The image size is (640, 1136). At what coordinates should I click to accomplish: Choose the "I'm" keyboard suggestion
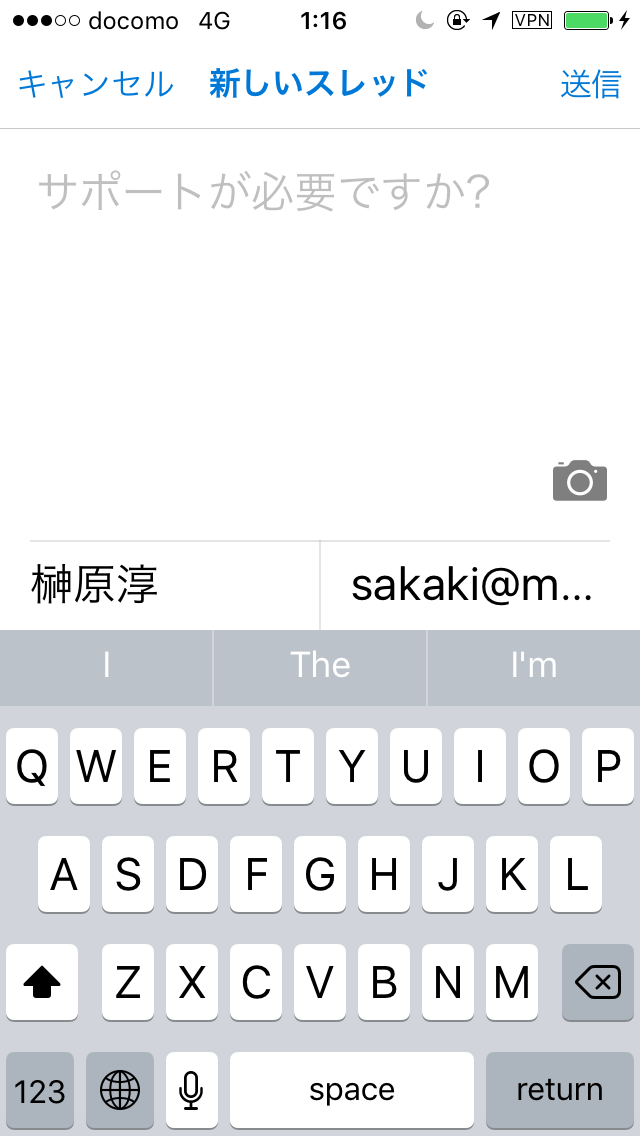pyautogui.click(x=533, y=666)
